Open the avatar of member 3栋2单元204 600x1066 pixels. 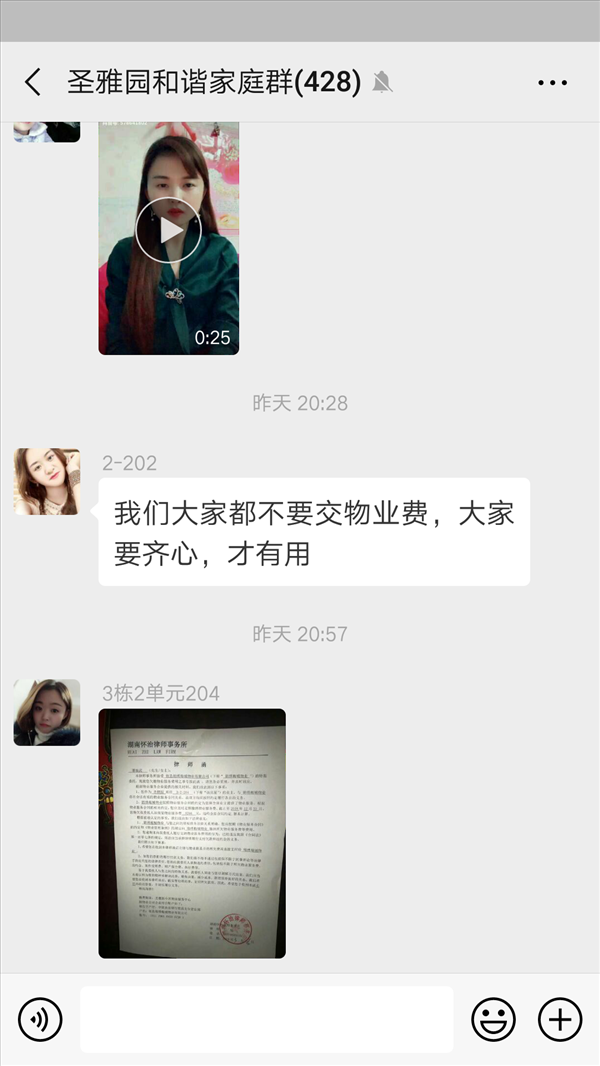coord(47,712)
